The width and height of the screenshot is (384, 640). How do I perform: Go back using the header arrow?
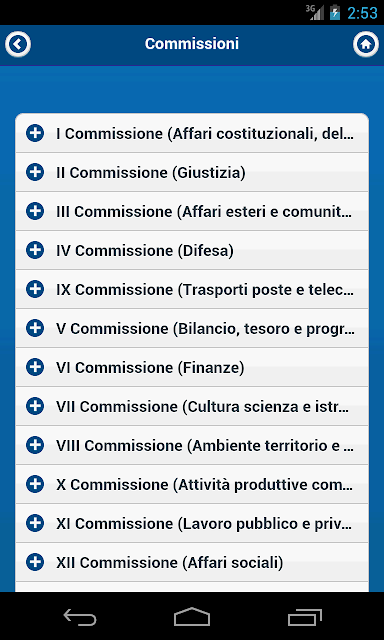point(18,44)
